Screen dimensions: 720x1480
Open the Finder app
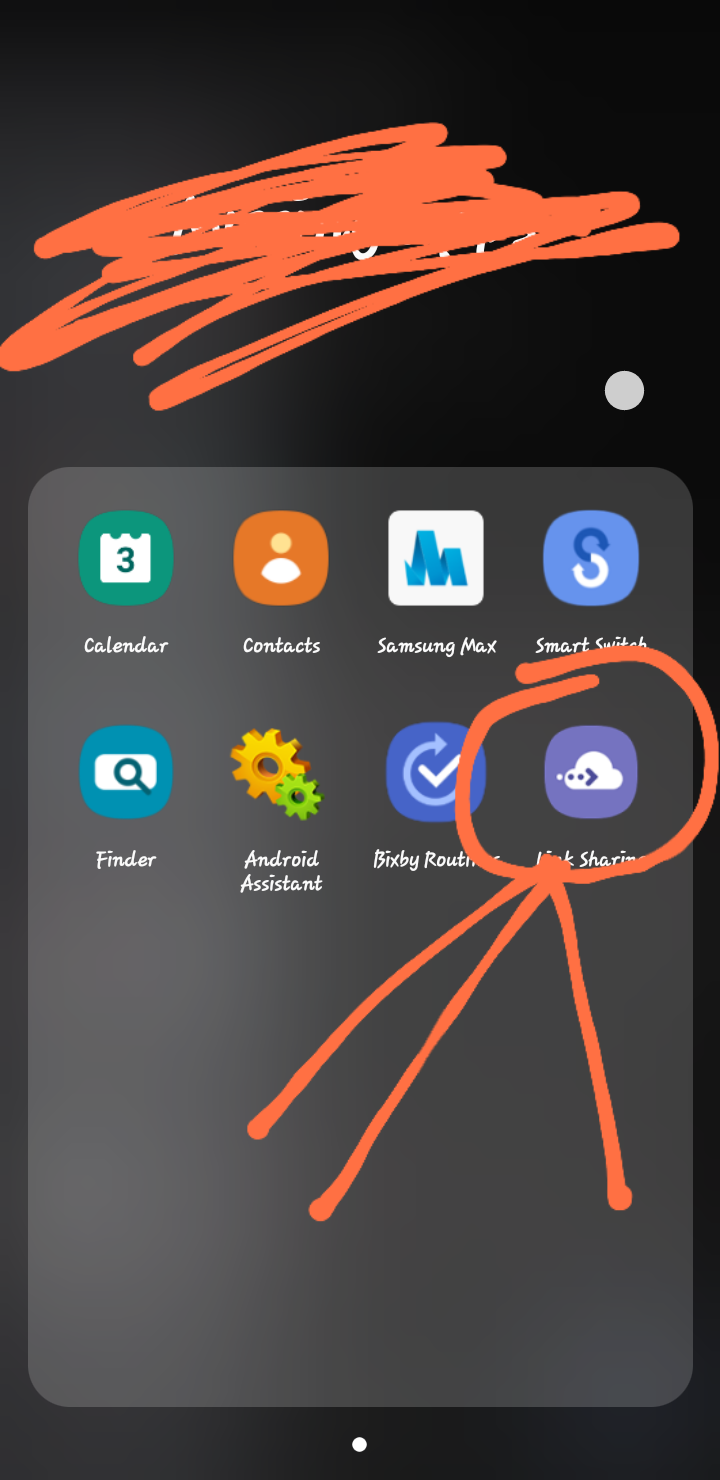126,772
